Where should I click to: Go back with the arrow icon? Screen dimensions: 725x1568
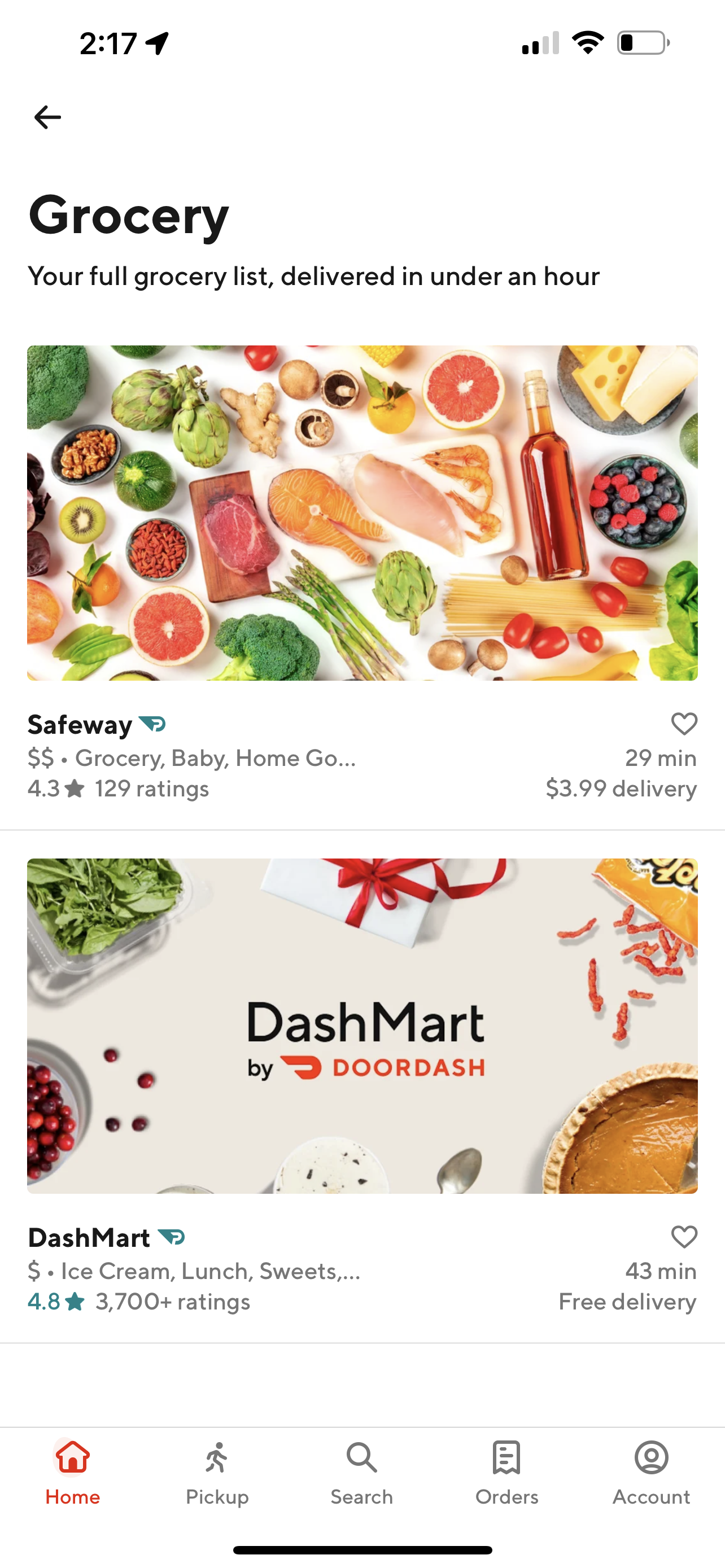pyautogui.click(x=47, y=117)
